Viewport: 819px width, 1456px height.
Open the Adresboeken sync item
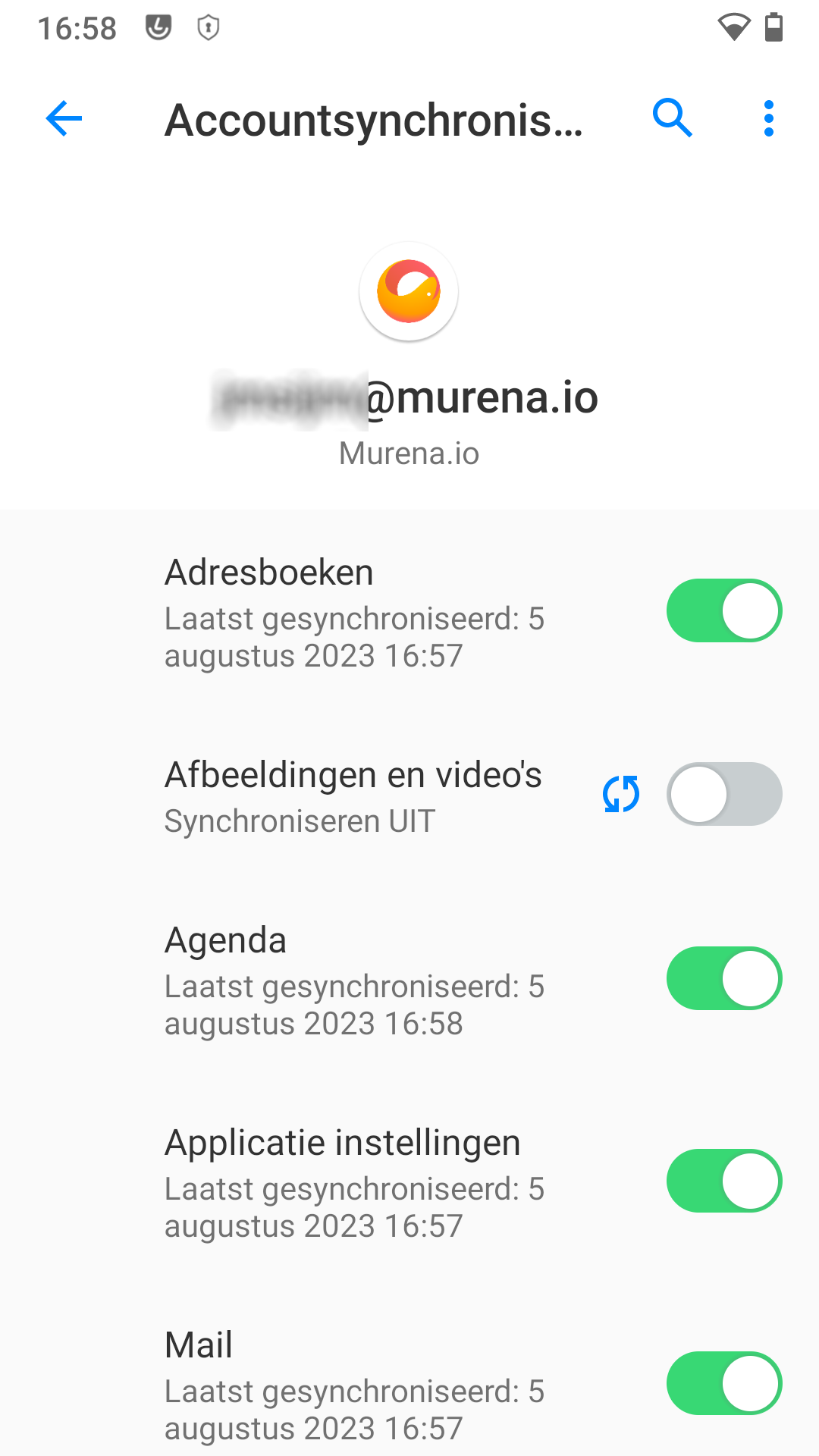pyautogui.click(x=341, y=610)
